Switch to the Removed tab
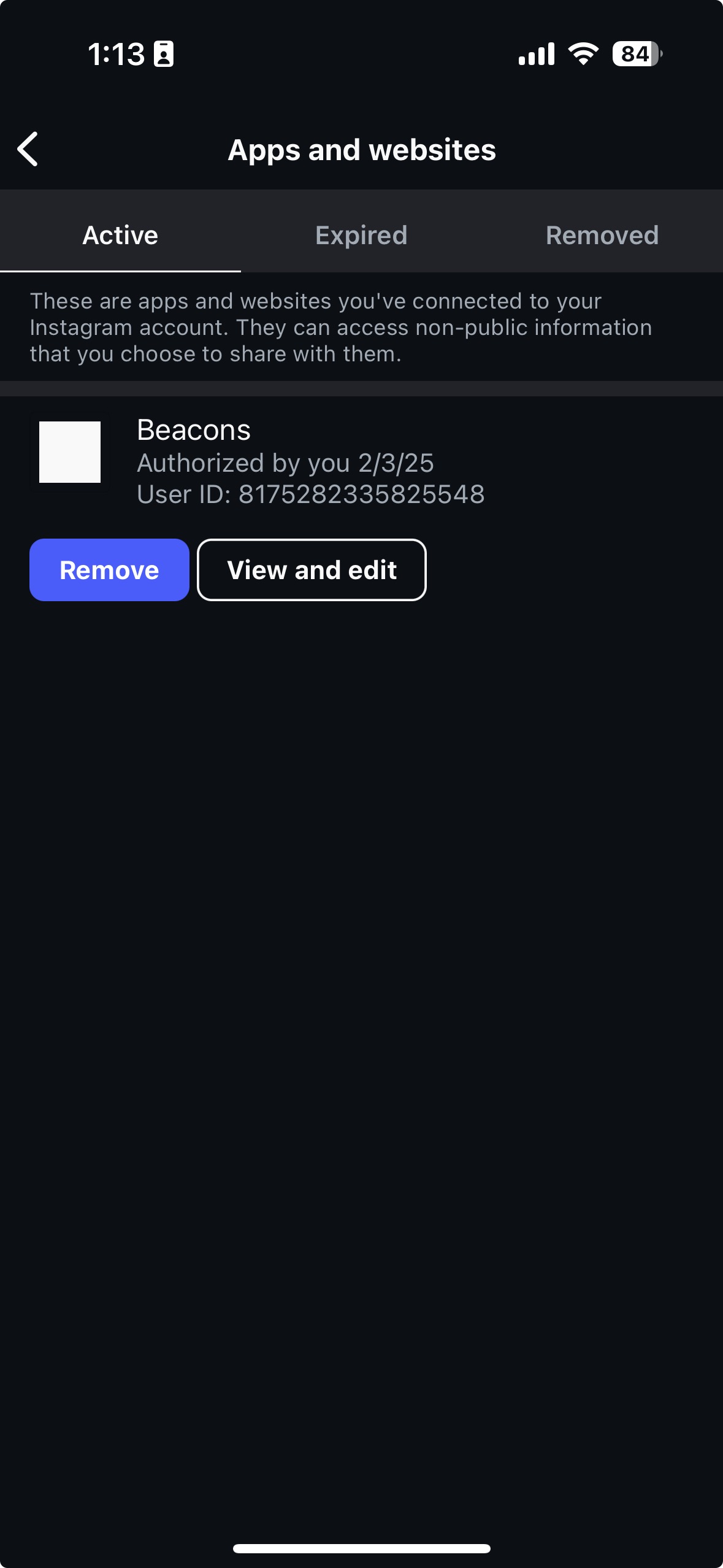The image size is (723, 1568). 602,235
